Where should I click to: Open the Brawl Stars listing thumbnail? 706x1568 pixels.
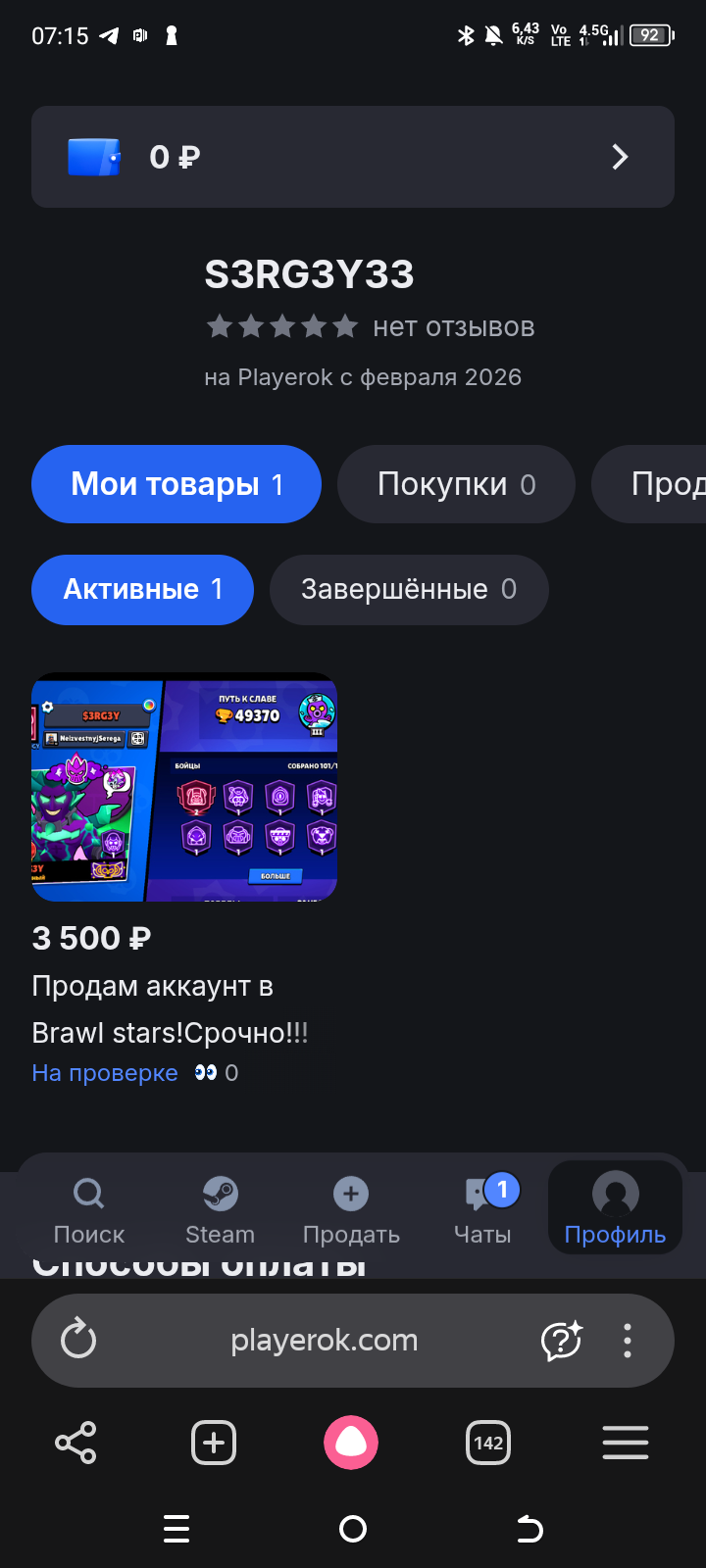coord(183,788)
